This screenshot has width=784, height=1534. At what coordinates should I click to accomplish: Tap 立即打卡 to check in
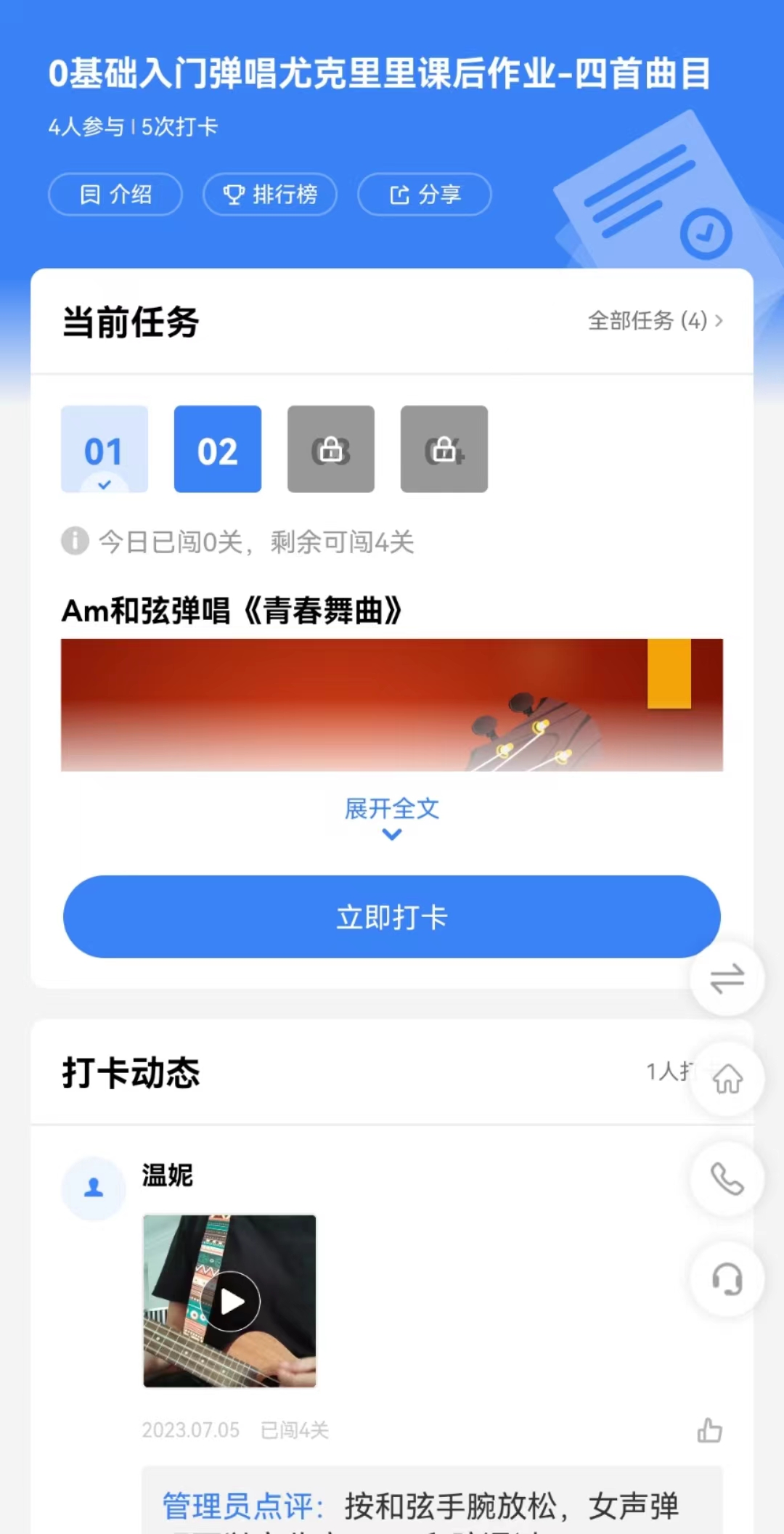tap(392, 917)
